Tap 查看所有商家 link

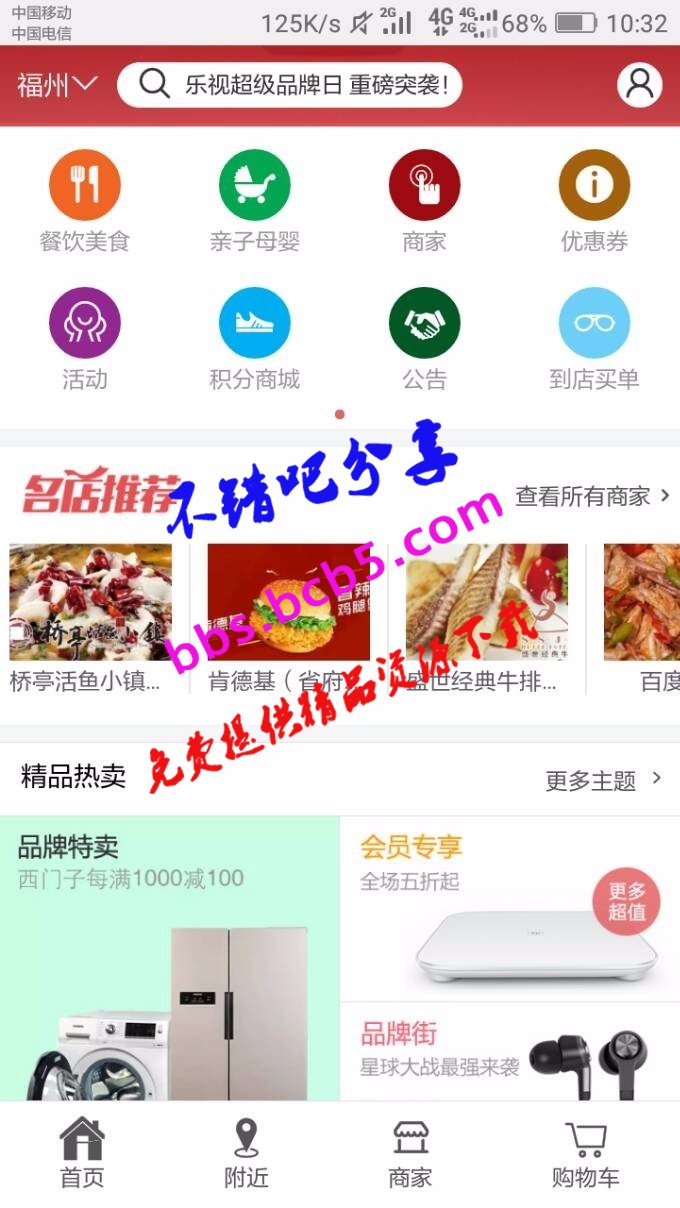(x=592, y=496)
